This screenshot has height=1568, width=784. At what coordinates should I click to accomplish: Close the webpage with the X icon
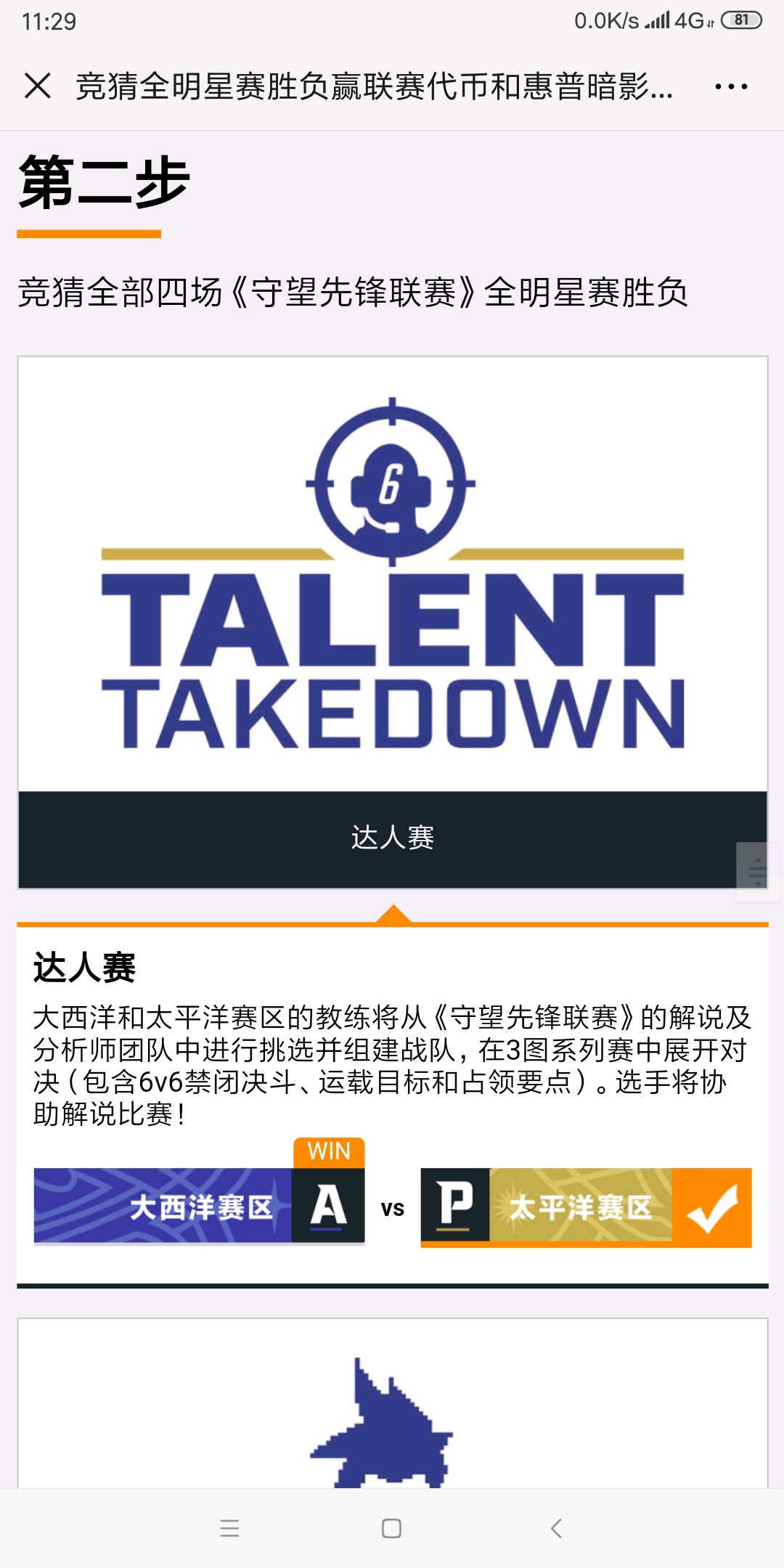pos(38,86)
